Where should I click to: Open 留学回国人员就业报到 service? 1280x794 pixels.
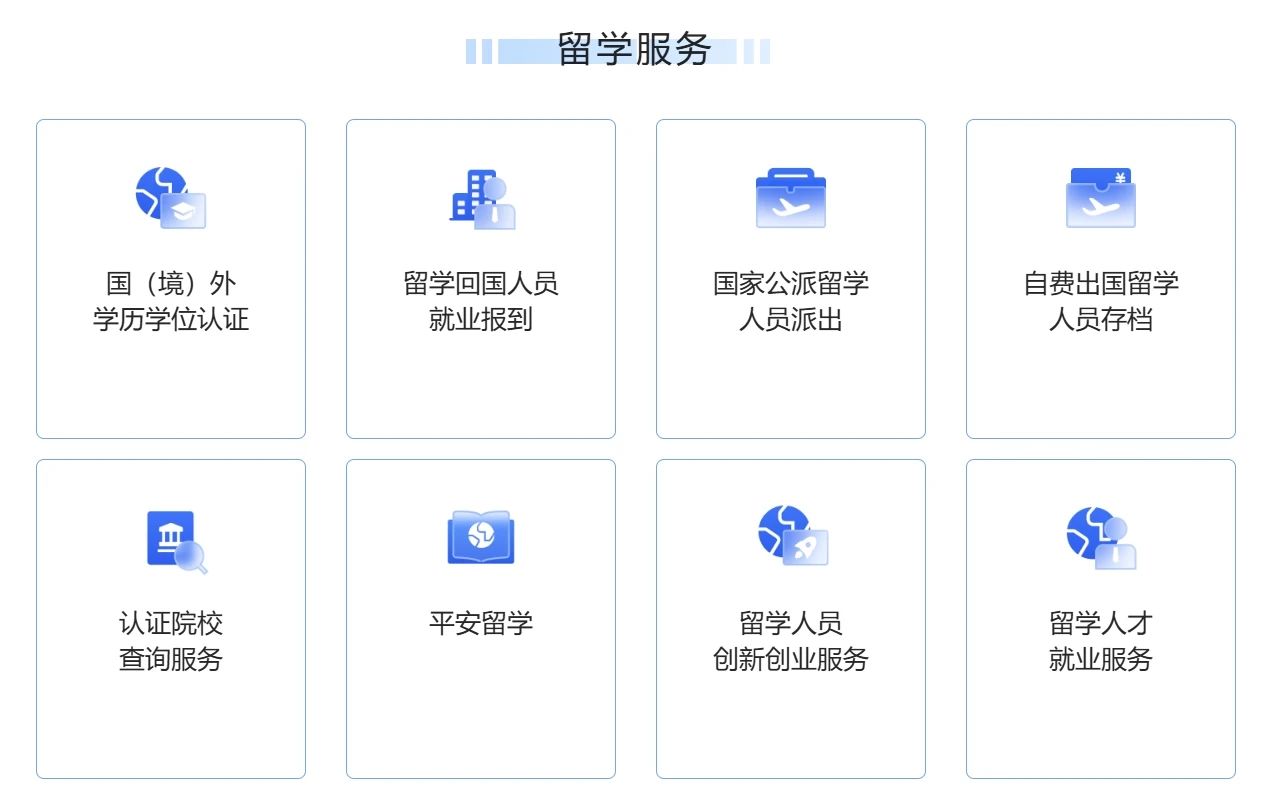coord(481,279)
